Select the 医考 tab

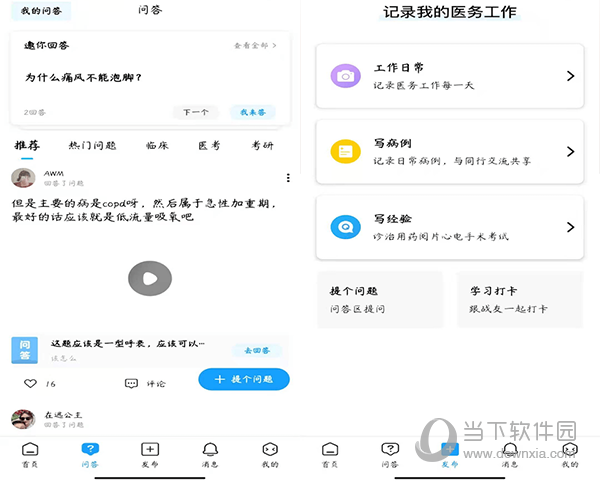(x=209, y=146)
